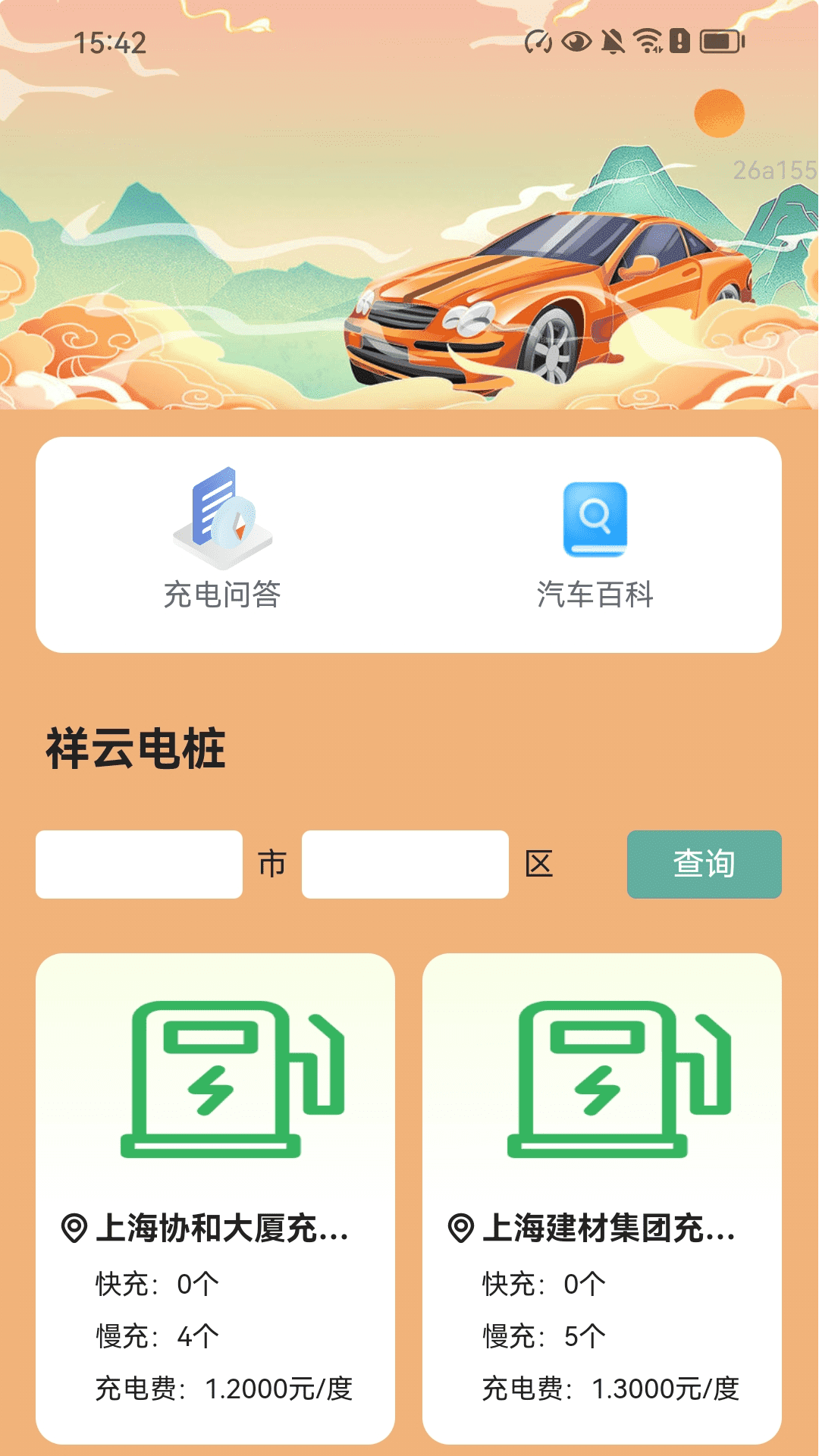Viewport: 819px width, 1456px height.
Task: Tap the eye icon in status bar
Action: pos(577,43)
